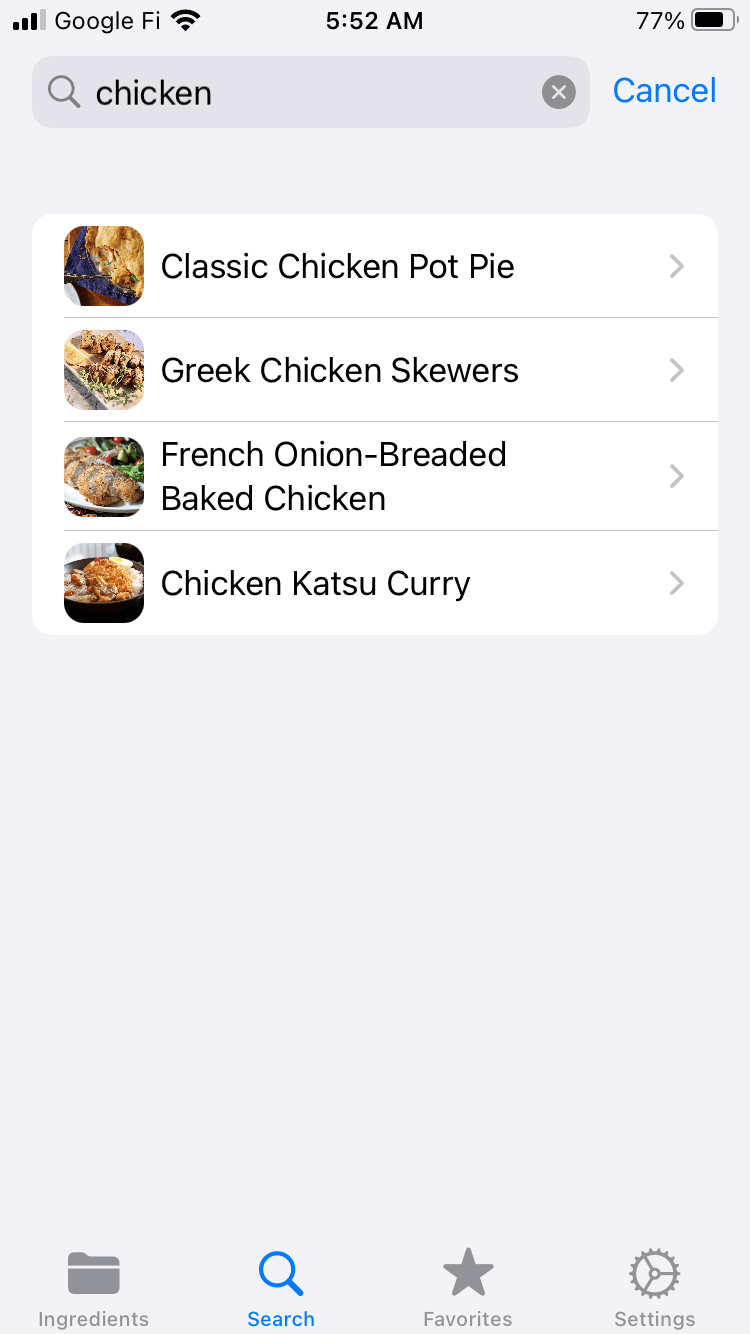The width and height of the screenshot is (750, 1334).
Task: Open the Greek Chicken Skewers recipe
Action: (x=375, y=370)
